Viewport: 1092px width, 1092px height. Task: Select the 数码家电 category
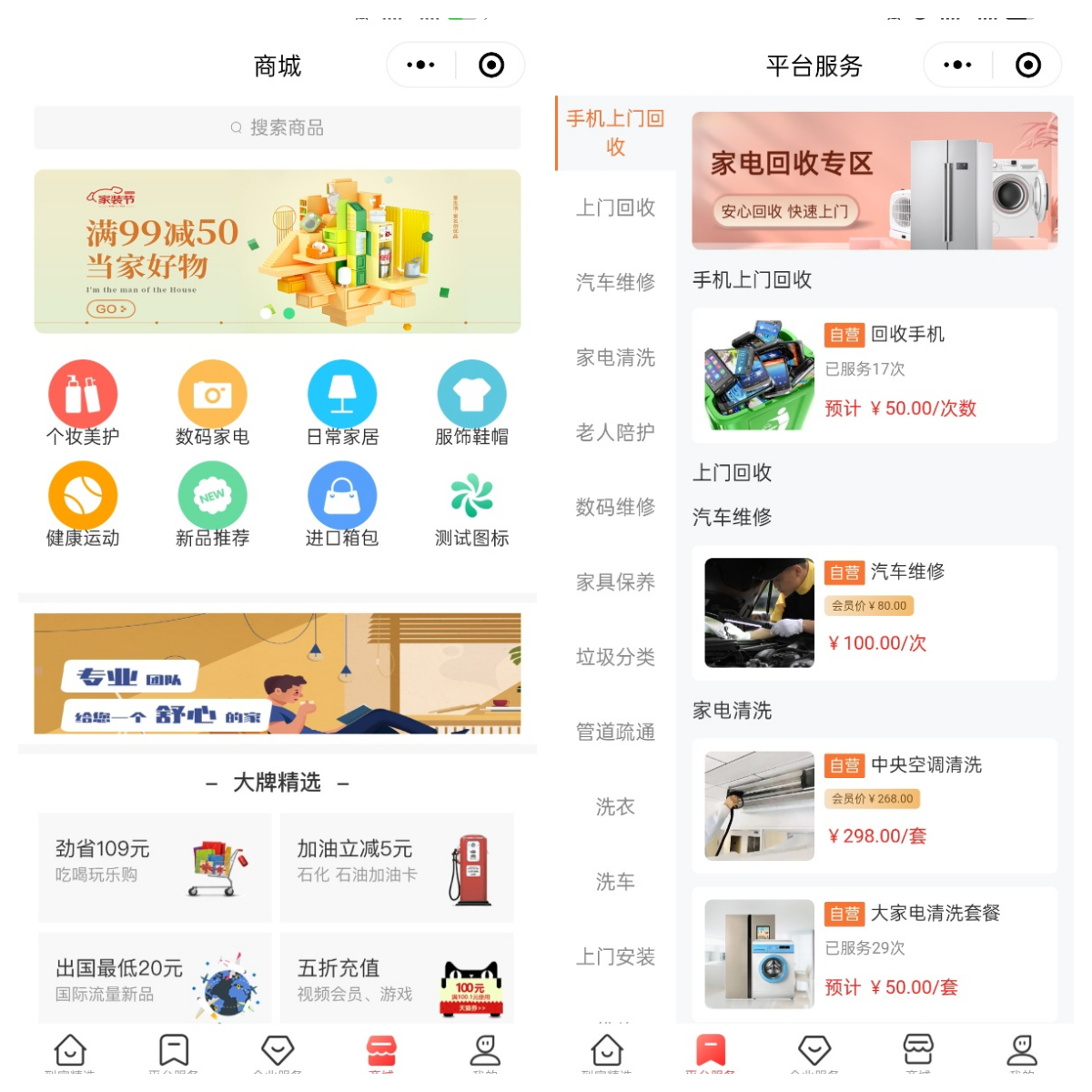coord(212,403)
